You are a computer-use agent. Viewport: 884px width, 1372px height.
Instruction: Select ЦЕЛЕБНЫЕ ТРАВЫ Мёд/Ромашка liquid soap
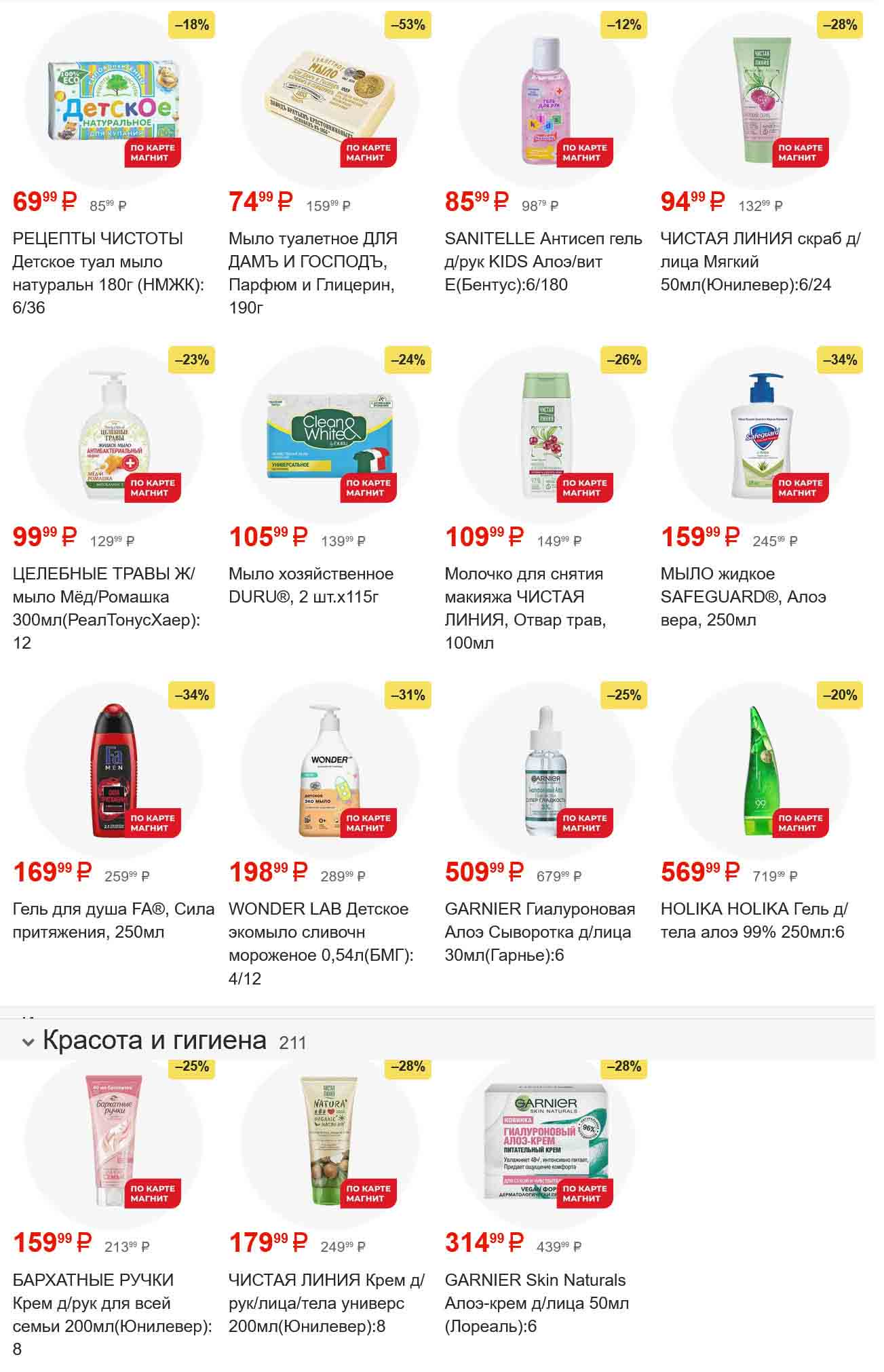click(x=113, y=436)
